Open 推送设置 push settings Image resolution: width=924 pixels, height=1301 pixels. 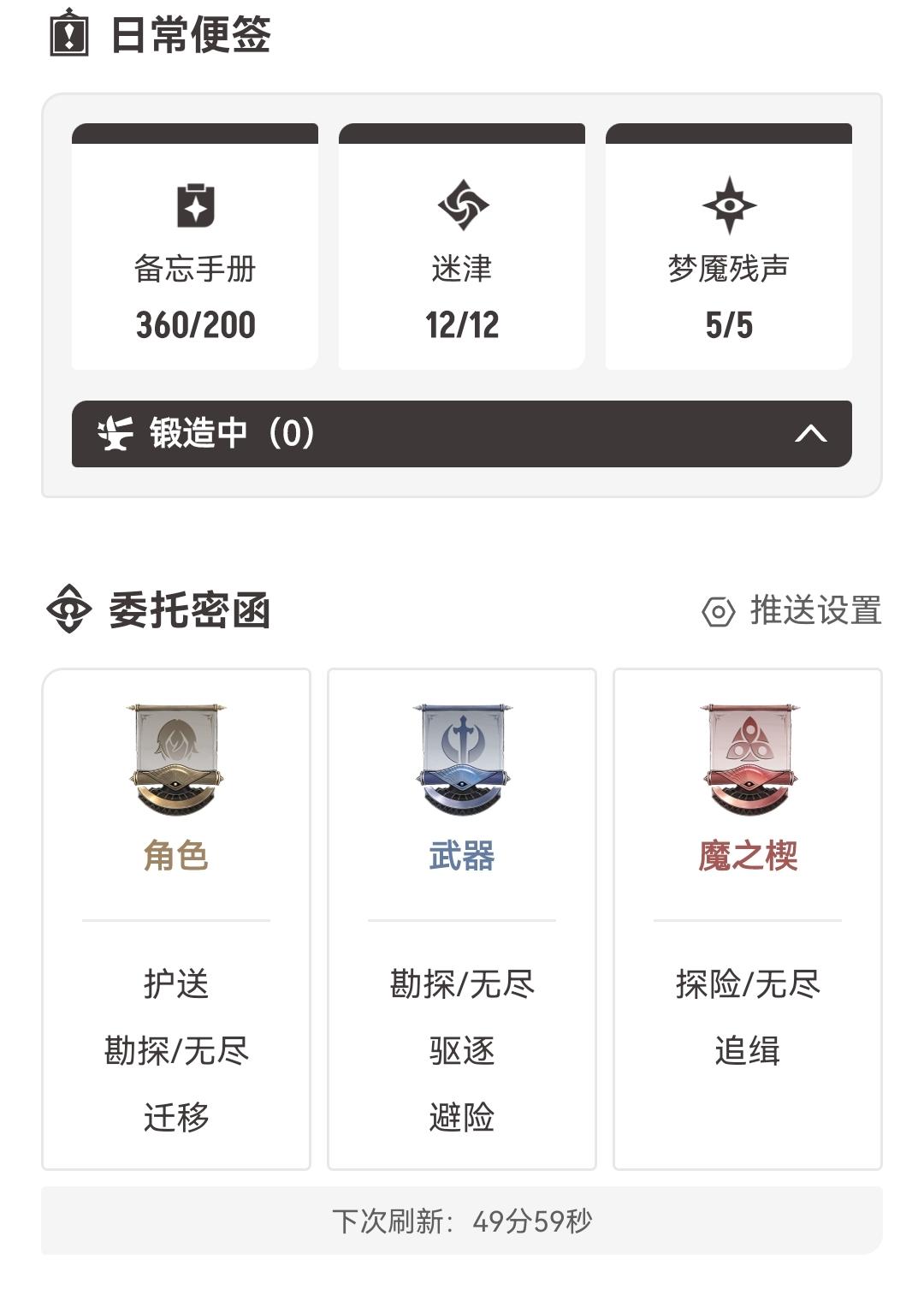pos(791,611)
